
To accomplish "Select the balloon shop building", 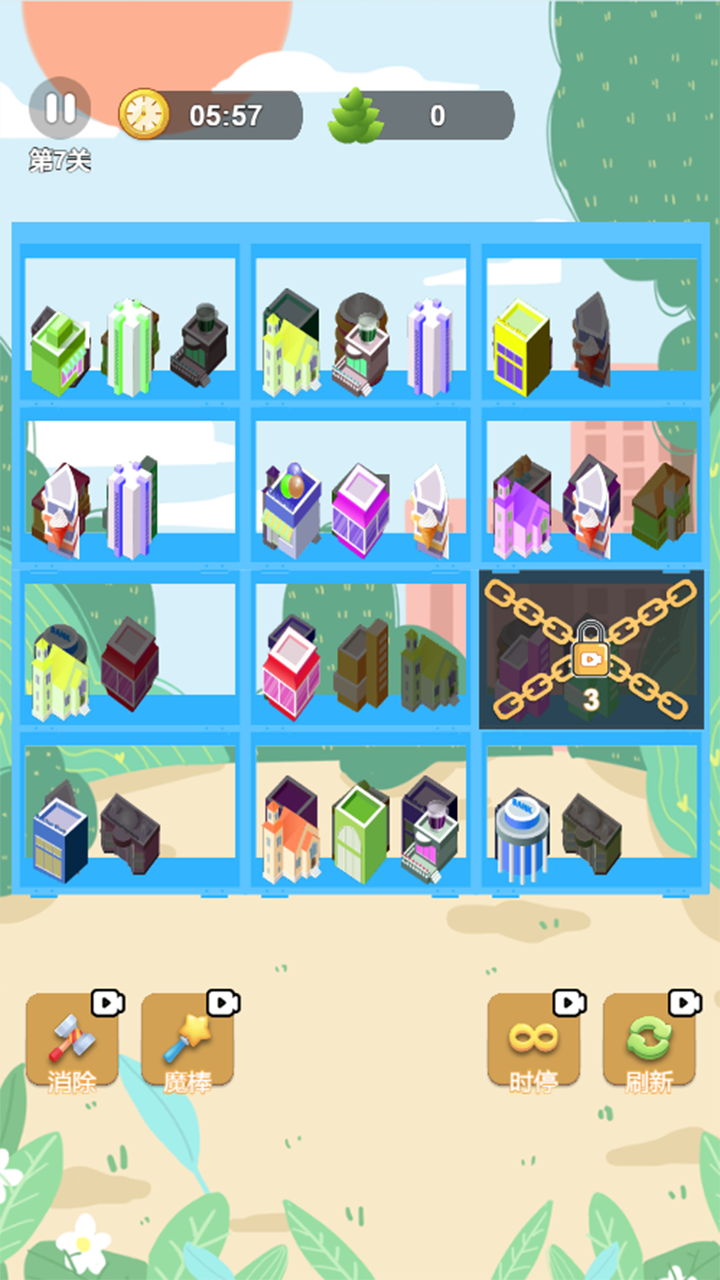I will [x=292, y=511].
